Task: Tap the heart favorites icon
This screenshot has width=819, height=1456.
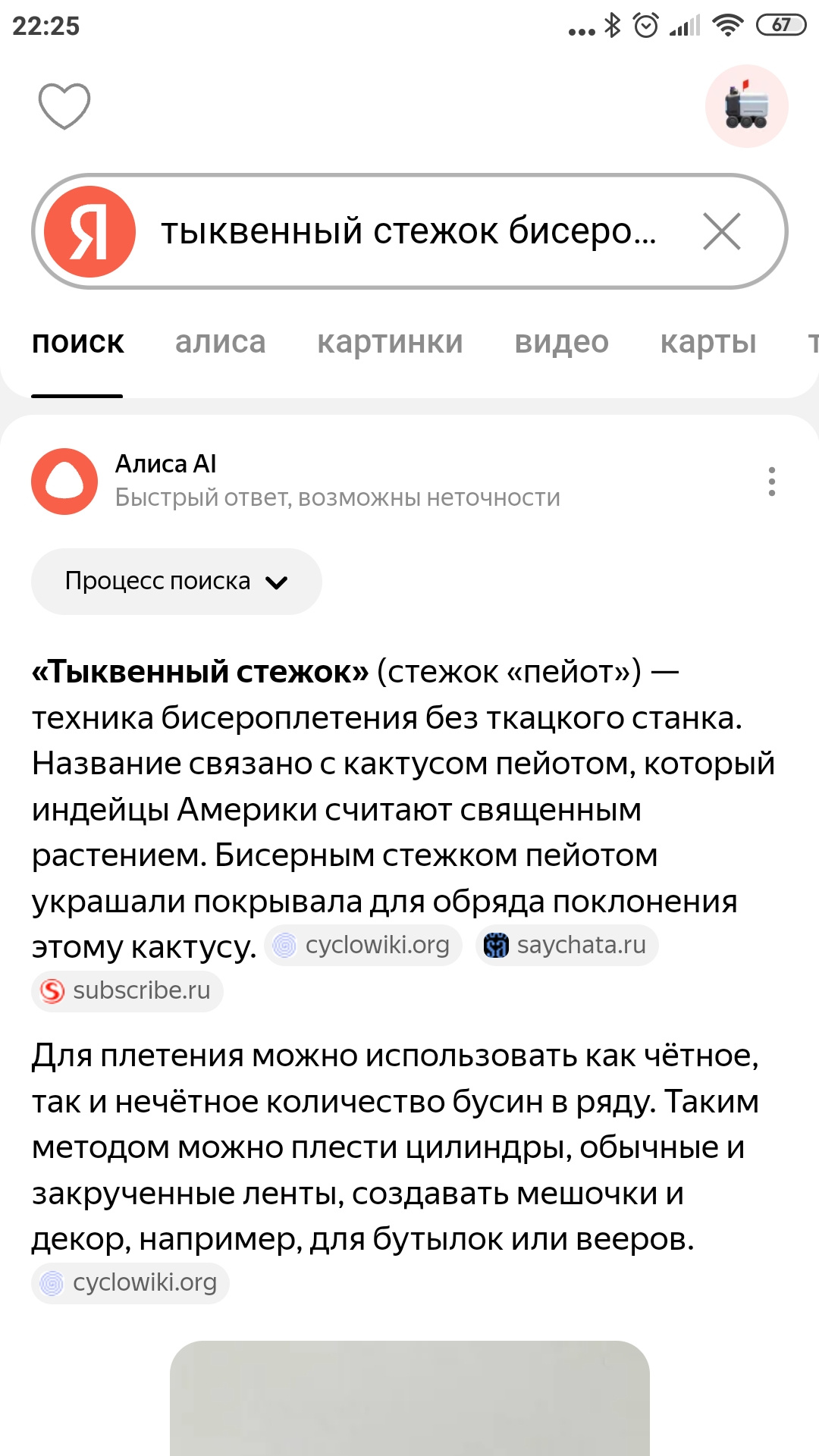Action: pyautogui.click(x=64, y=106)
